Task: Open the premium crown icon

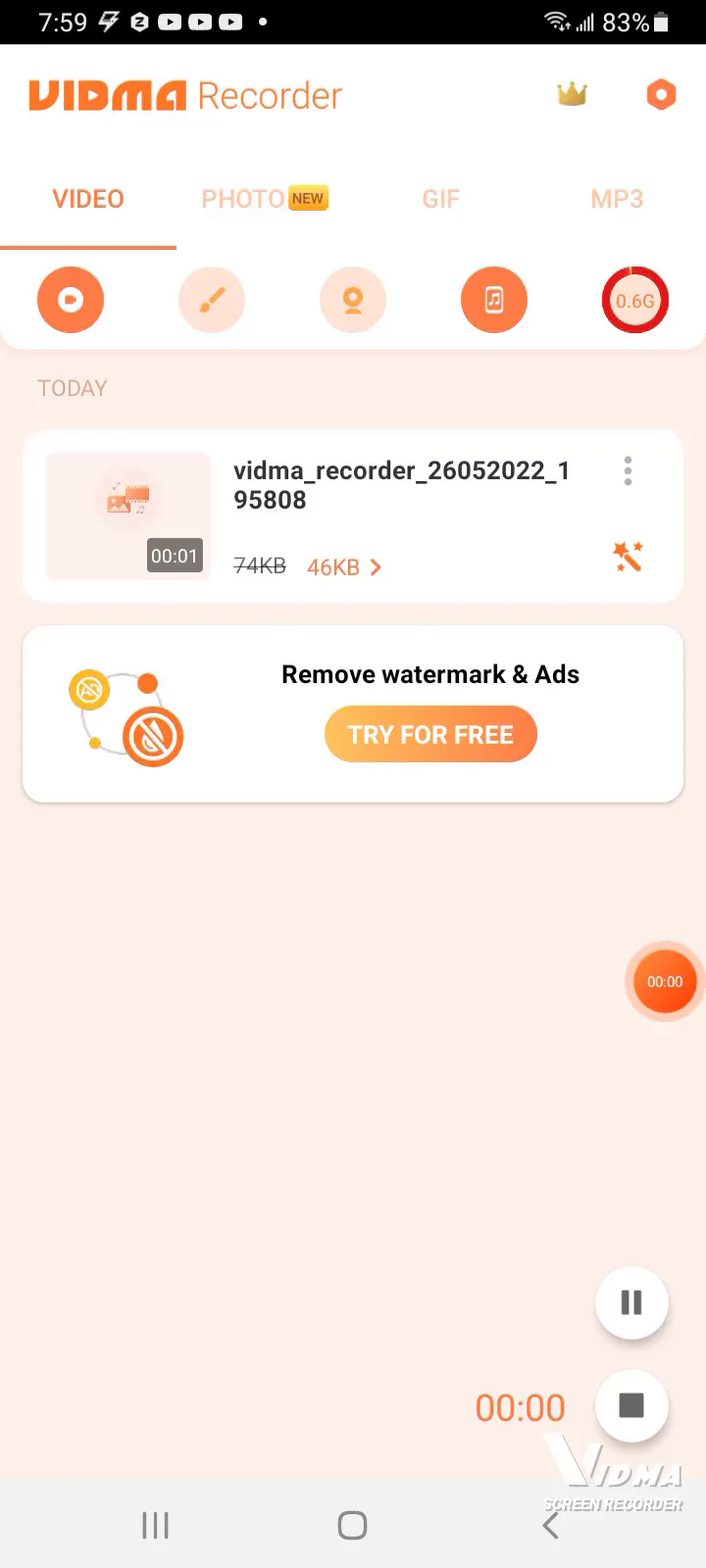Action: point(572,94)
